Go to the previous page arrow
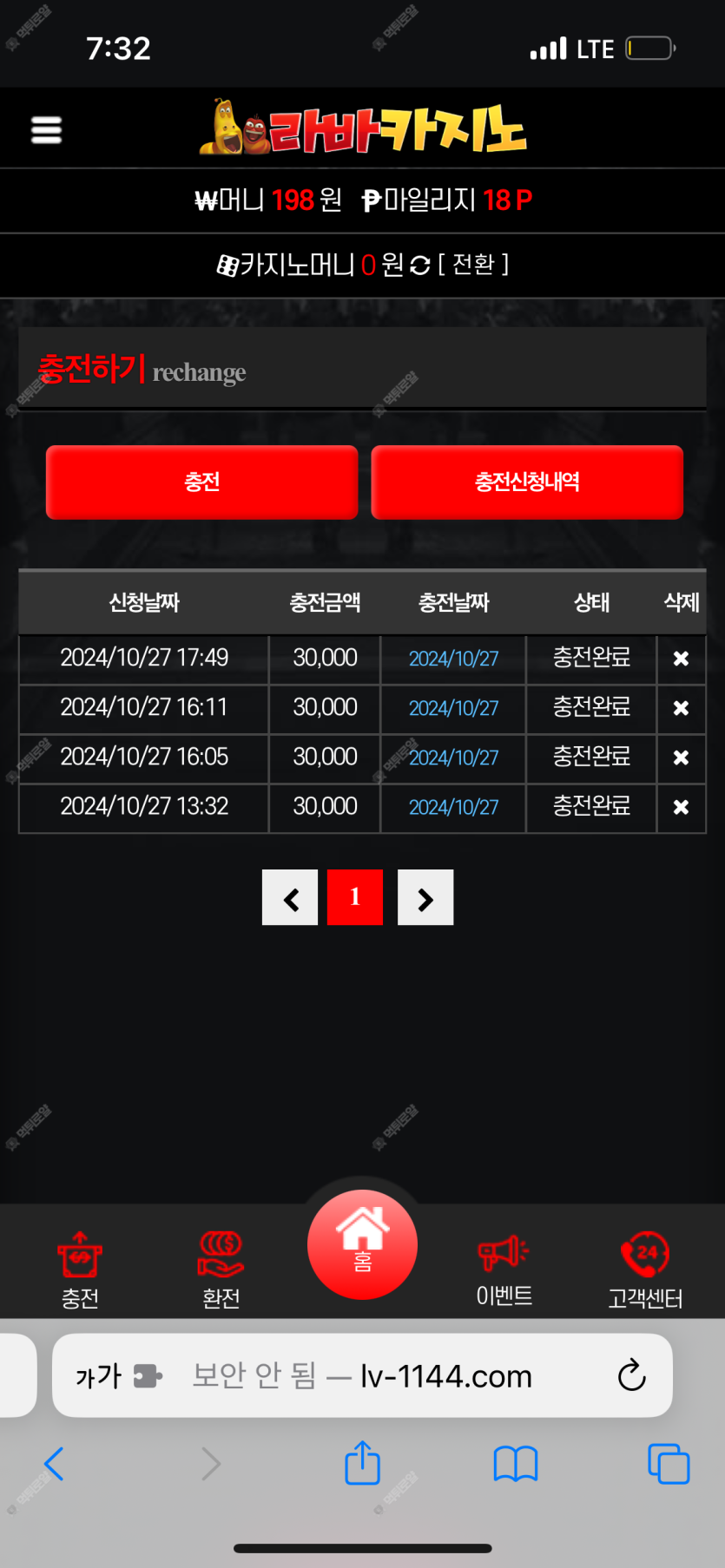725x1568 pixels. [x=290, y=898]
